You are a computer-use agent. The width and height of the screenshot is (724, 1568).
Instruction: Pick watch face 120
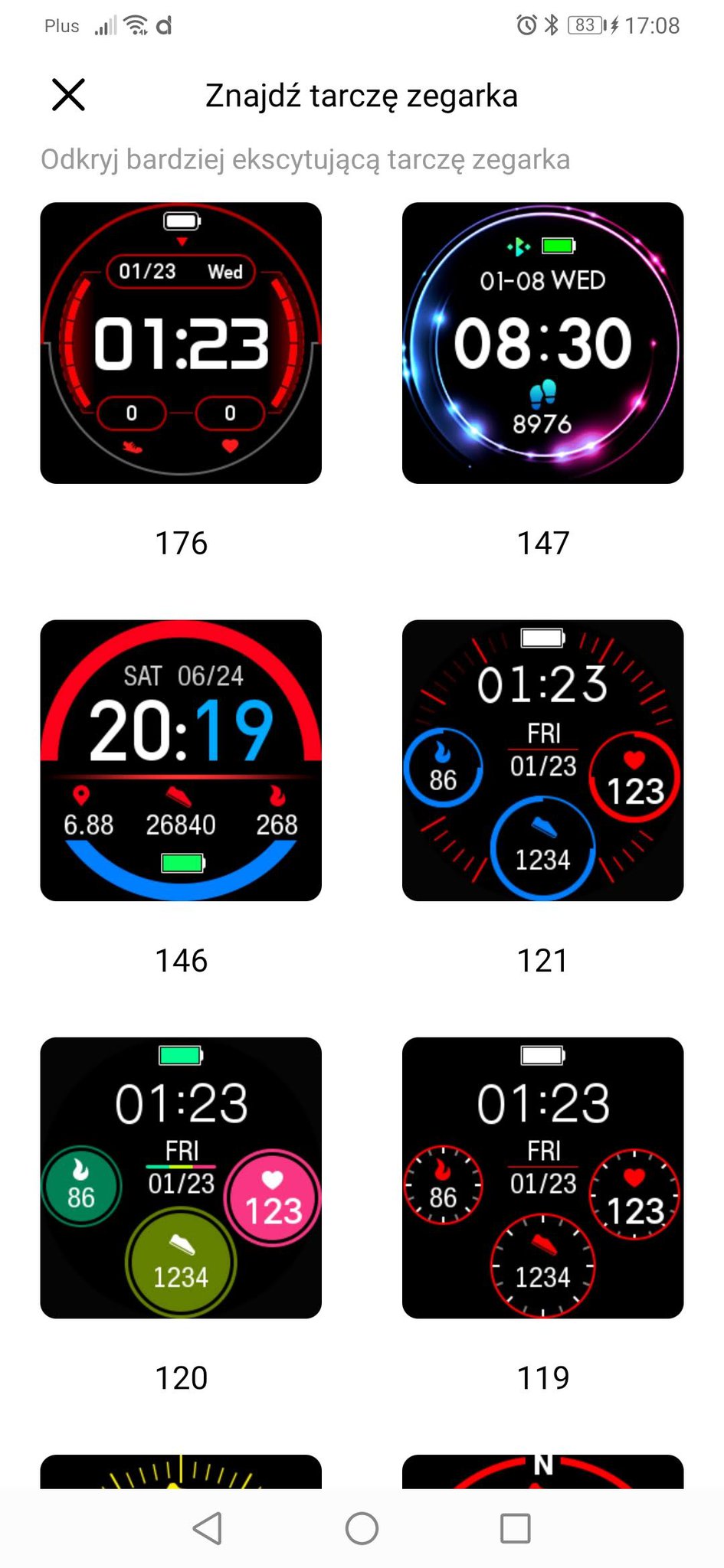pyautogui.click(x=181, y=1178)
